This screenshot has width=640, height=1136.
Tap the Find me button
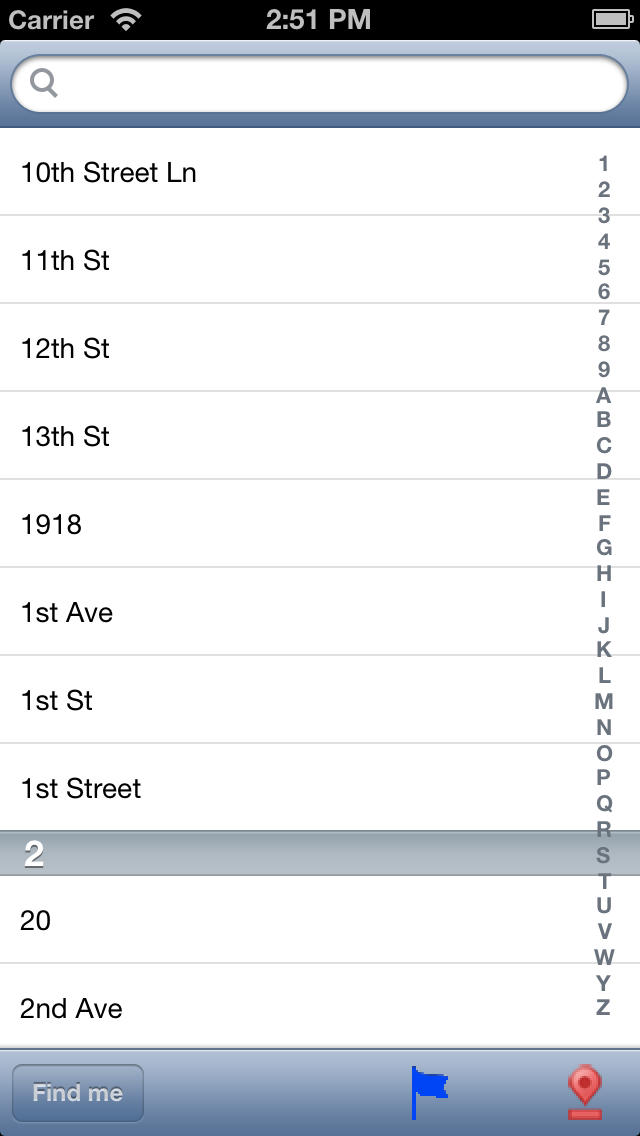coord(78,1093)
